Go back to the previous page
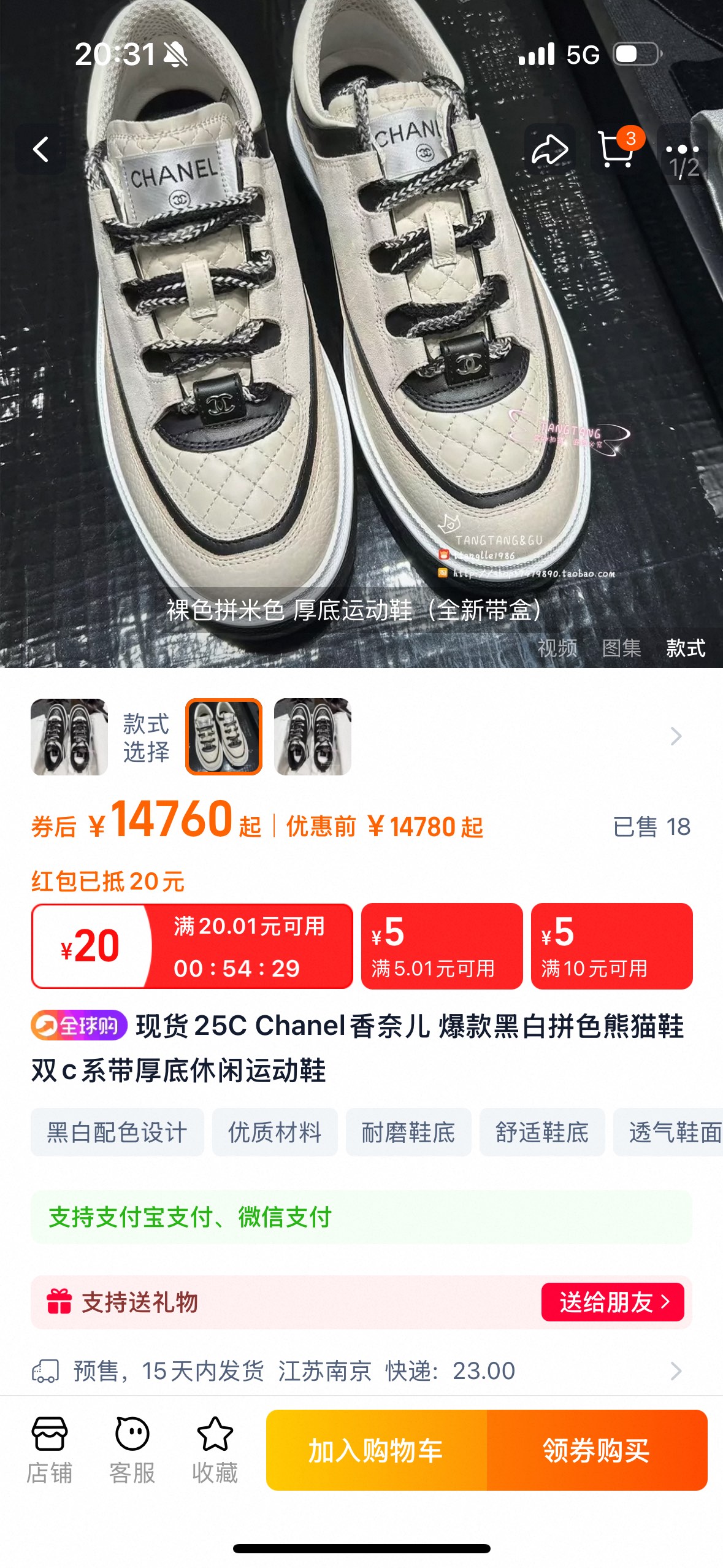 coord(40,150)
